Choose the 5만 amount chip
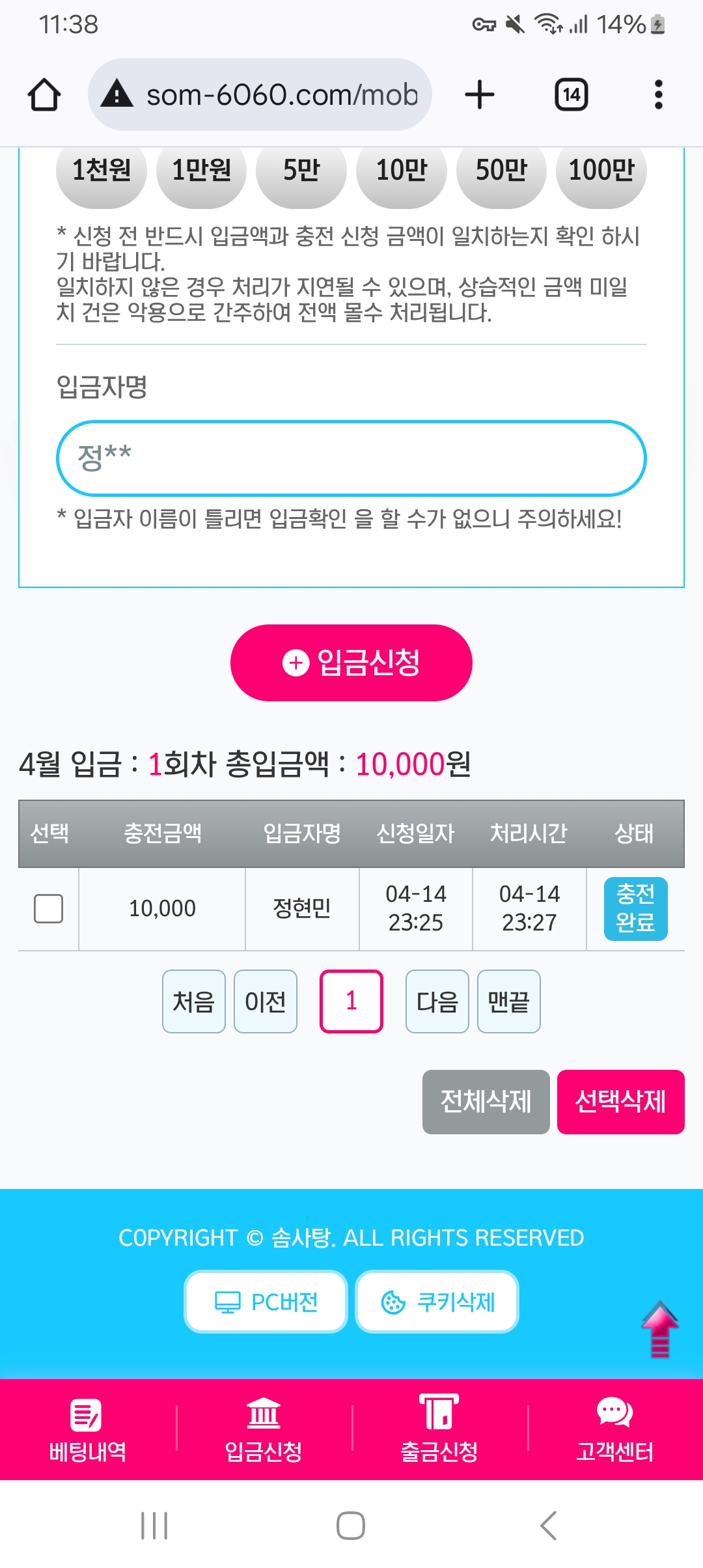Screen dimensions: 703x1568 [x=301, y=172]
